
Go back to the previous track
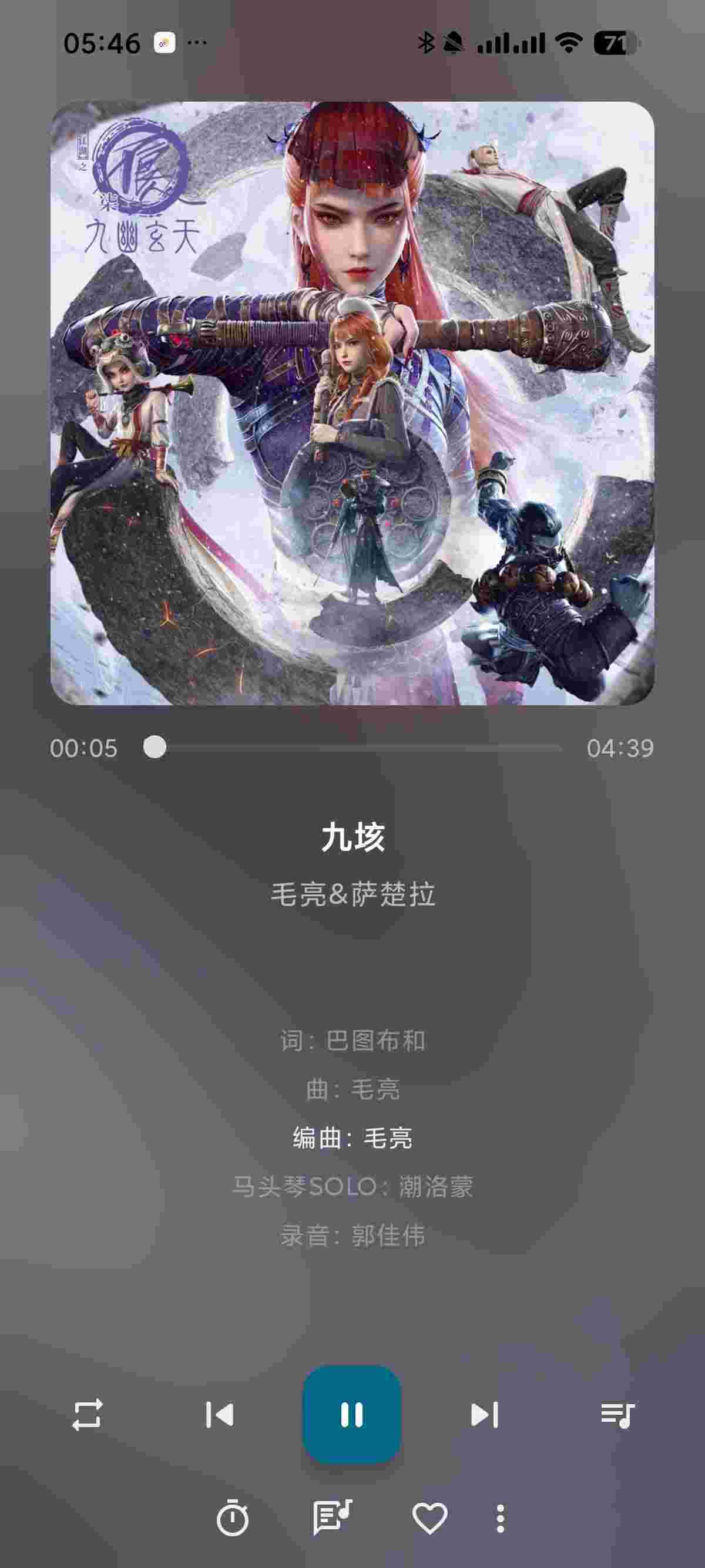(219, 1415)
